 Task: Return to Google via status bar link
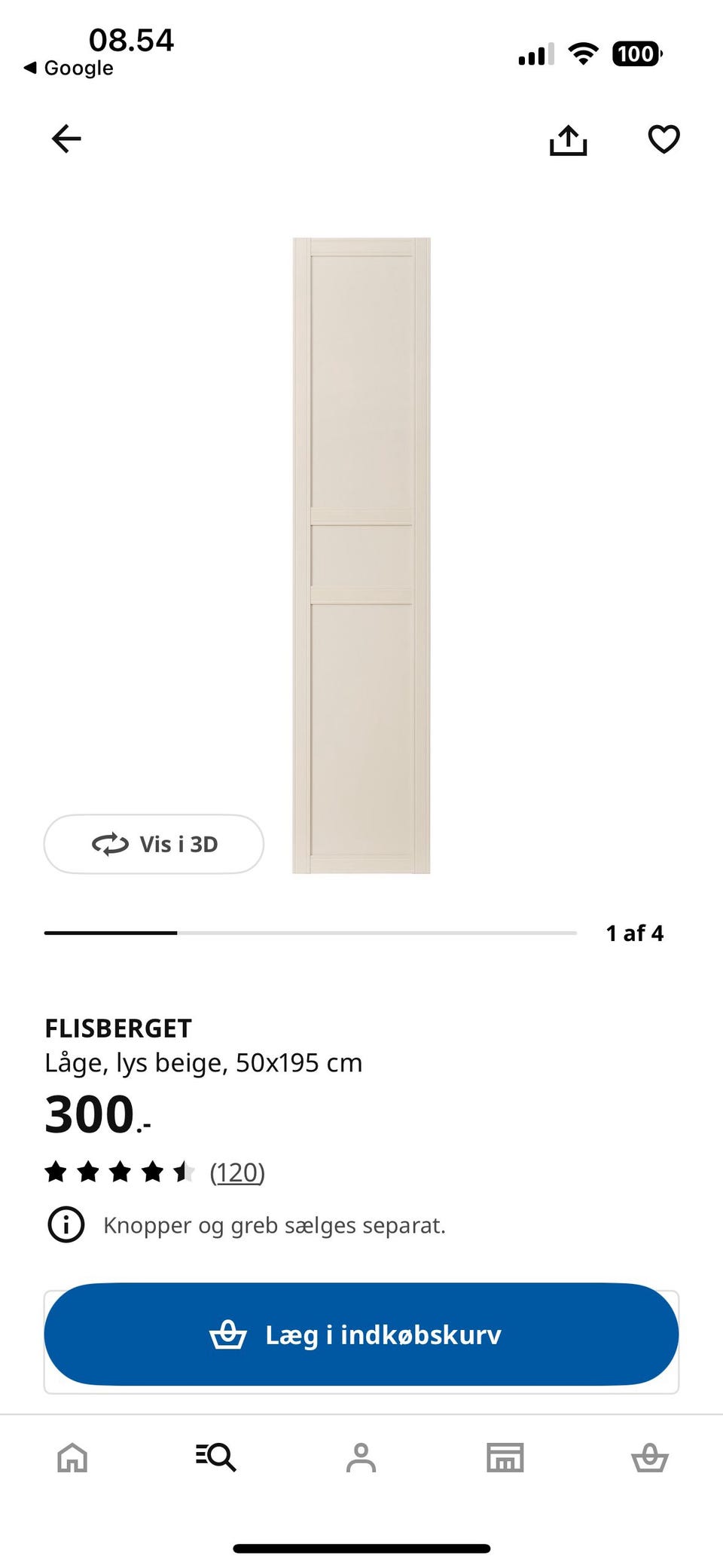pos(68,67)
